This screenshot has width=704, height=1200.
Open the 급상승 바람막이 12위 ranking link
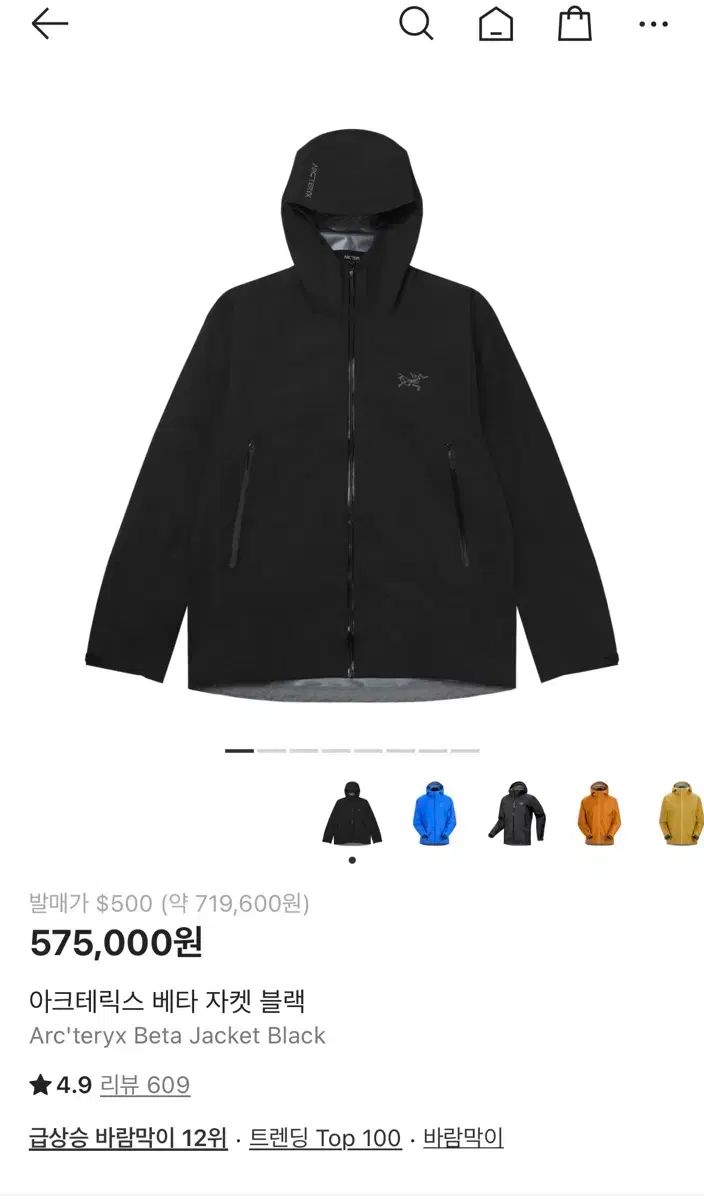(128, 1138)
